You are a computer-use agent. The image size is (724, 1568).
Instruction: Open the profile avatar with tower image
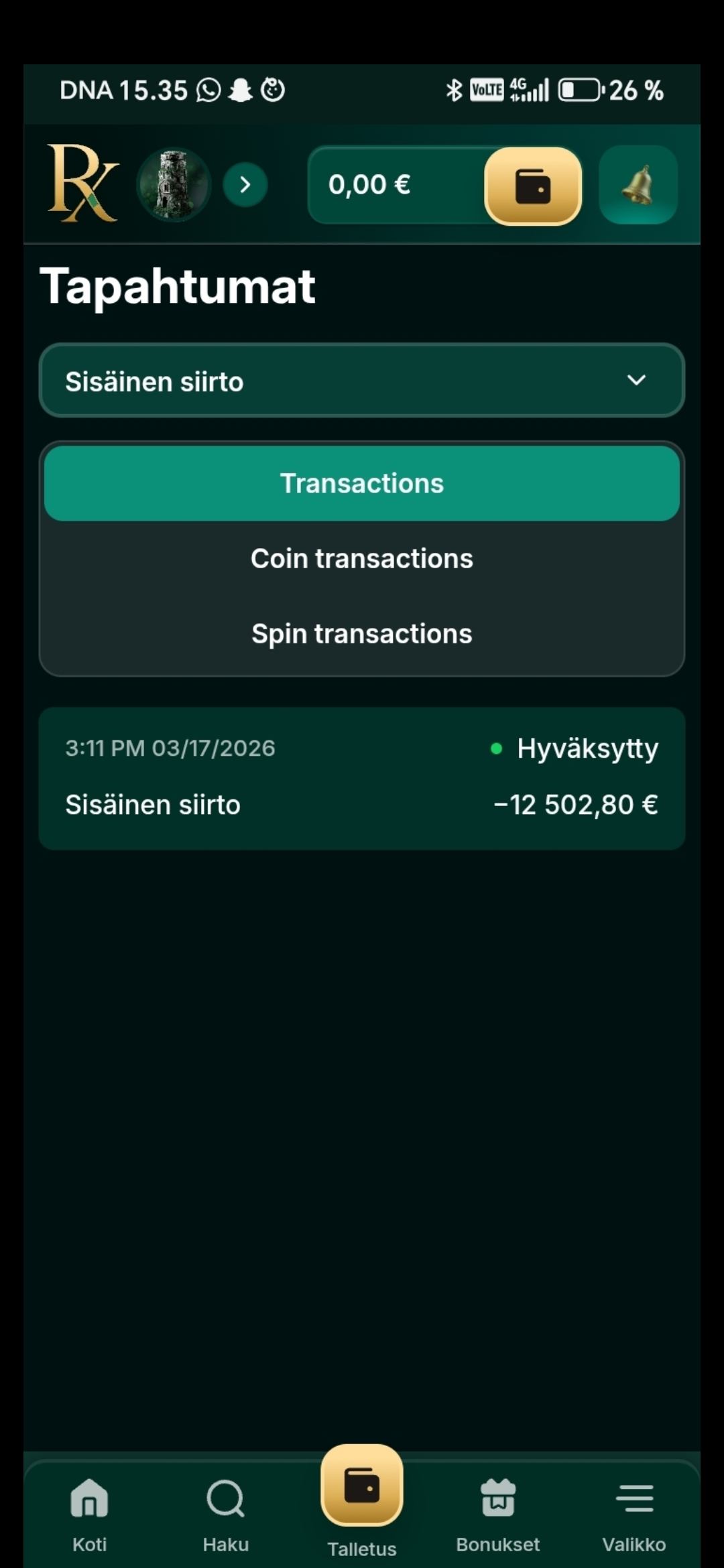click(x=174, y=184)
